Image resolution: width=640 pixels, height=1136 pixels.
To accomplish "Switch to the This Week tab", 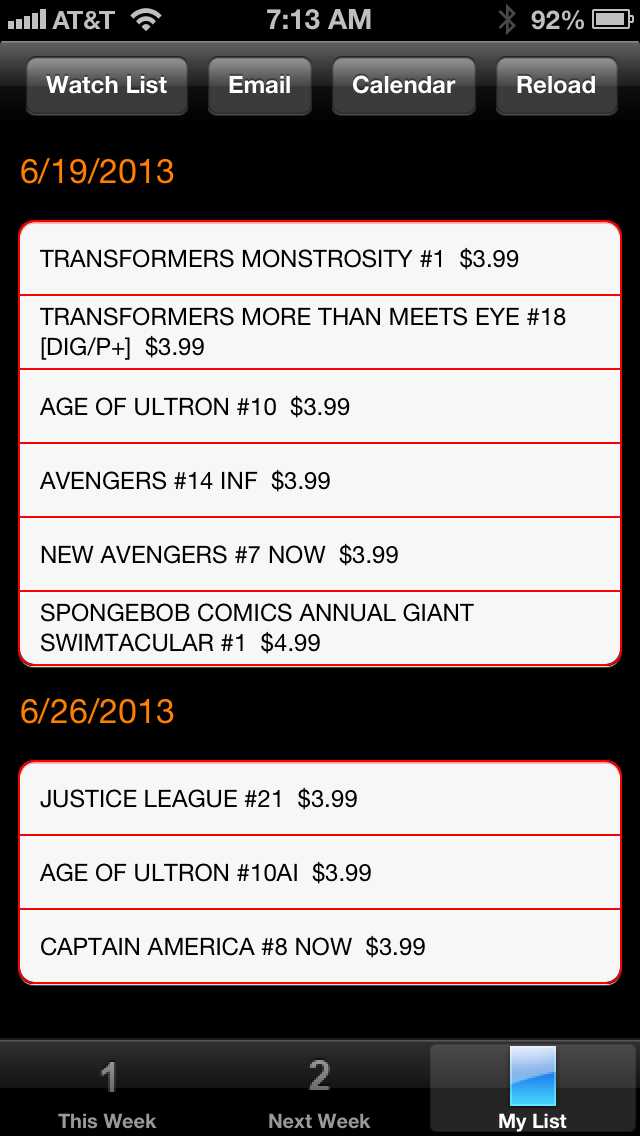I will [107, 1090].
